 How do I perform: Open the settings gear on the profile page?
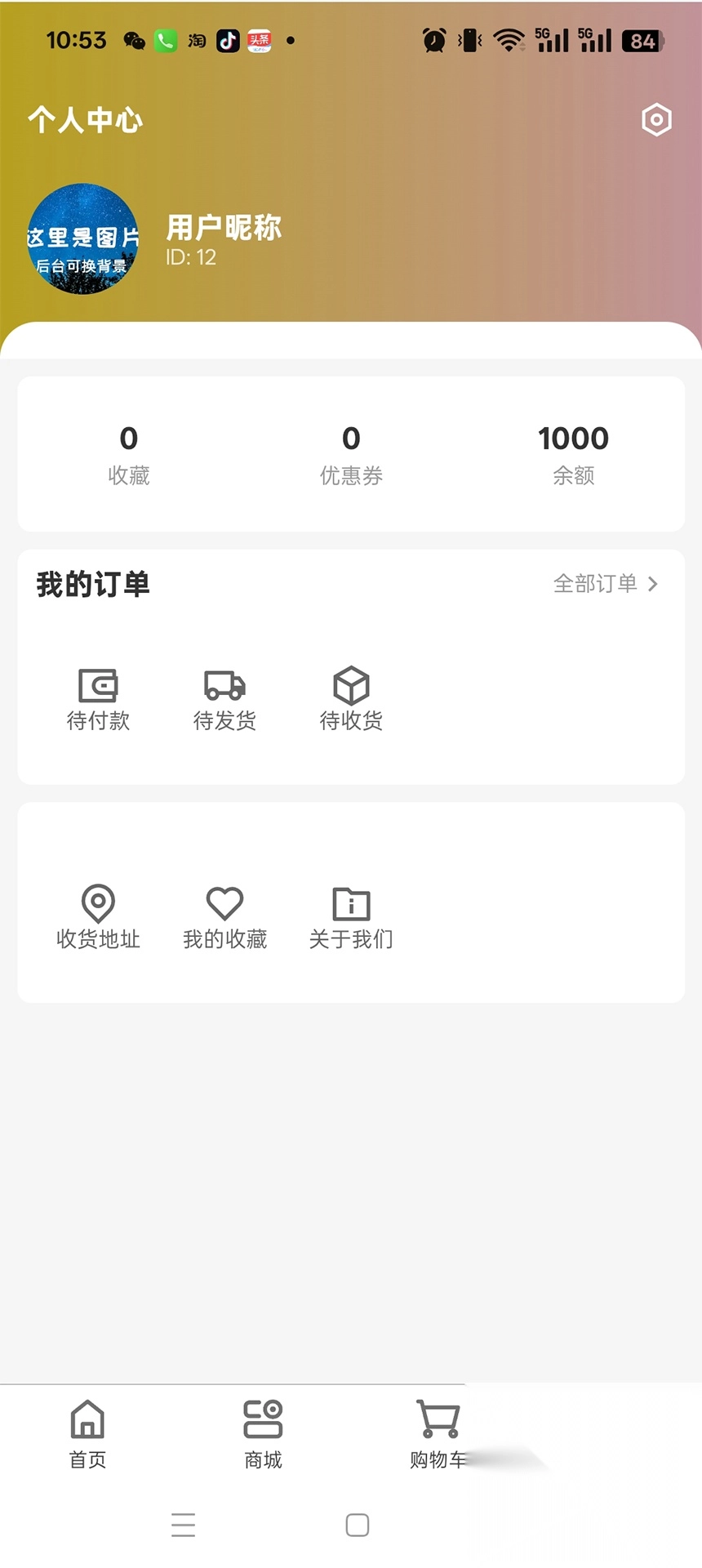point(656,120)
